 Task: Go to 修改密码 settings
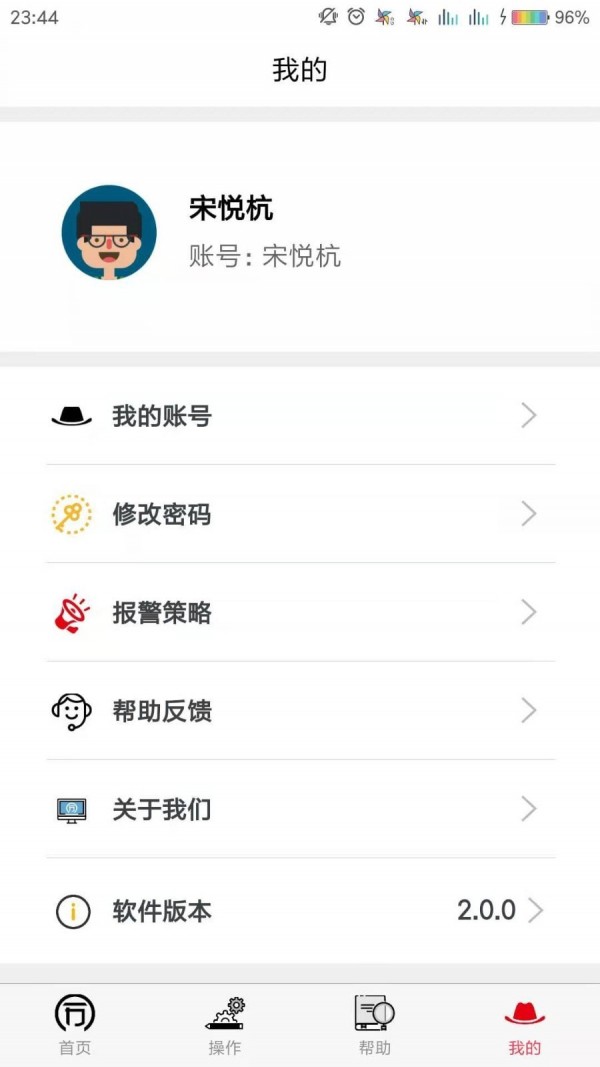click(300, 514)
